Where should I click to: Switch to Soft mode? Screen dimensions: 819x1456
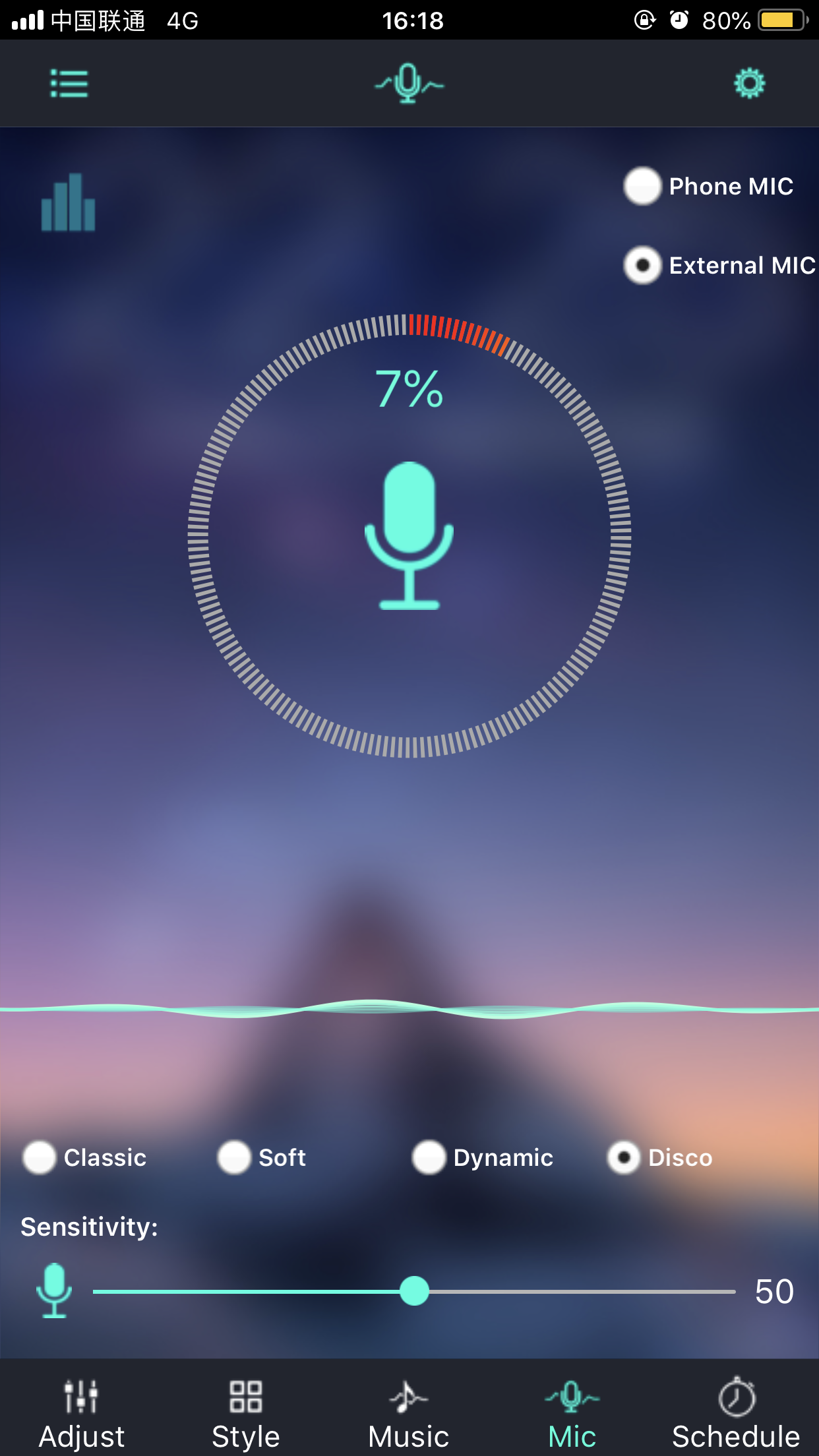234,1158
